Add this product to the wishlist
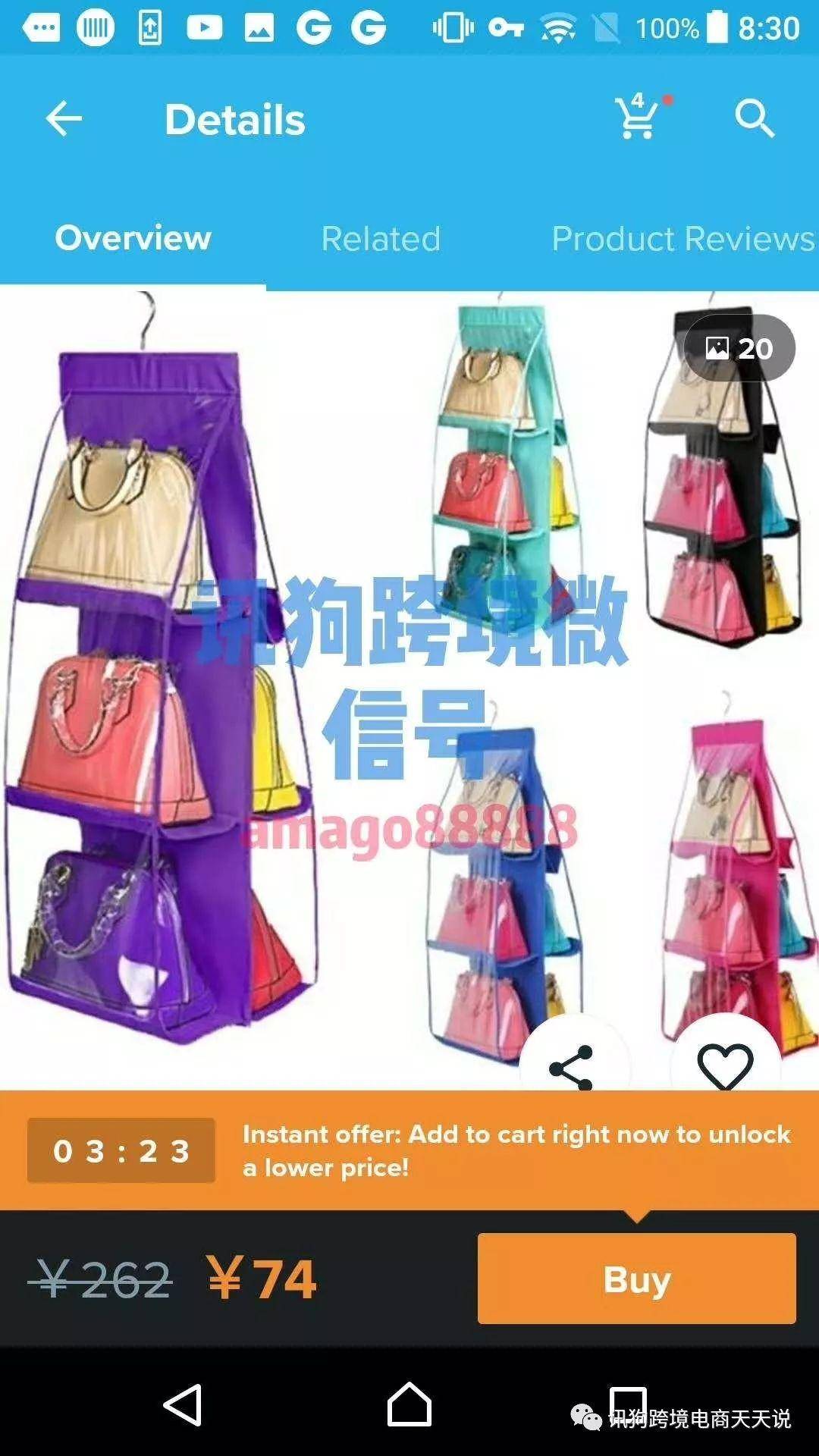This screenshot has width=819, height=1456. pyautogui.click(x=725, y=1065)
